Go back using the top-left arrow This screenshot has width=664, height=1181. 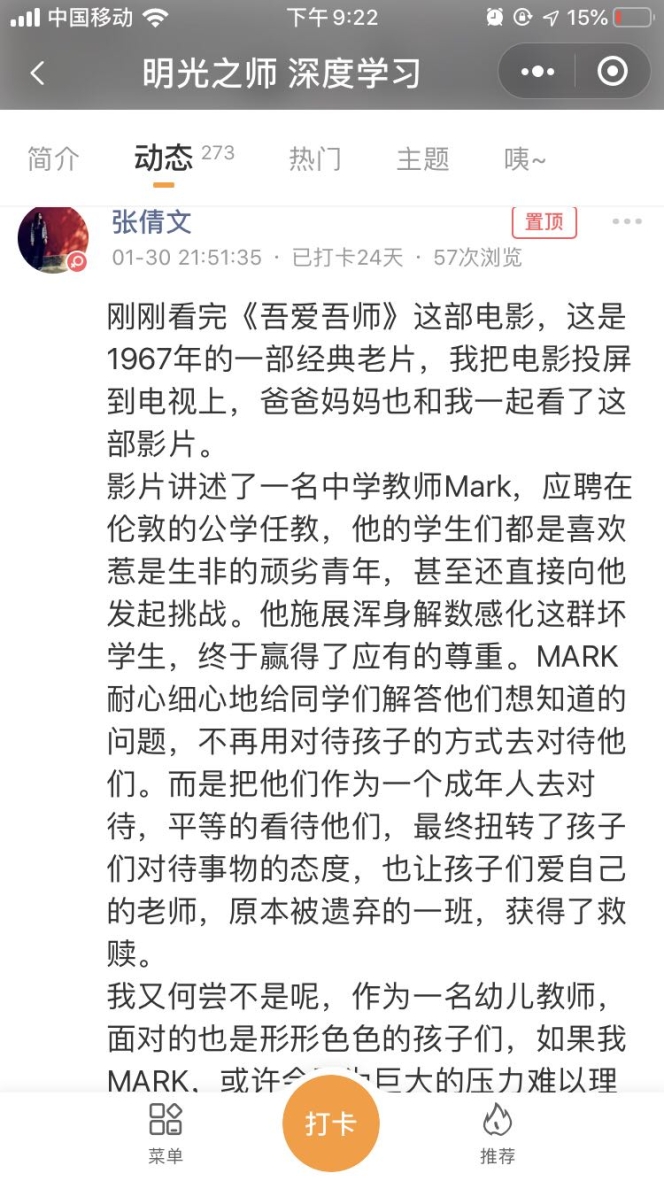click(x=38, y=73)
